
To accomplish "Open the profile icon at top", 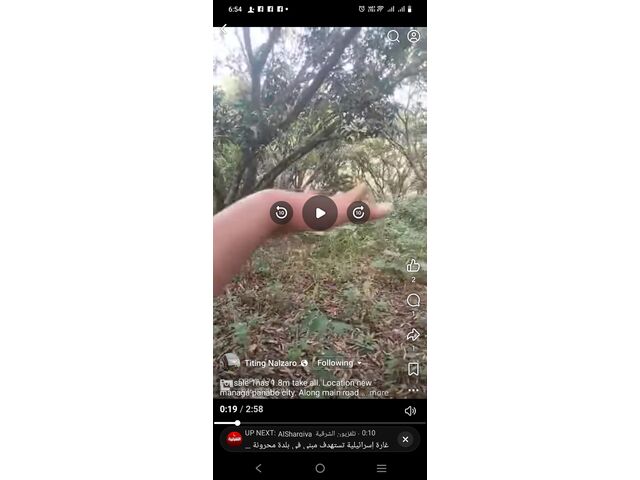I will [414, 36].
